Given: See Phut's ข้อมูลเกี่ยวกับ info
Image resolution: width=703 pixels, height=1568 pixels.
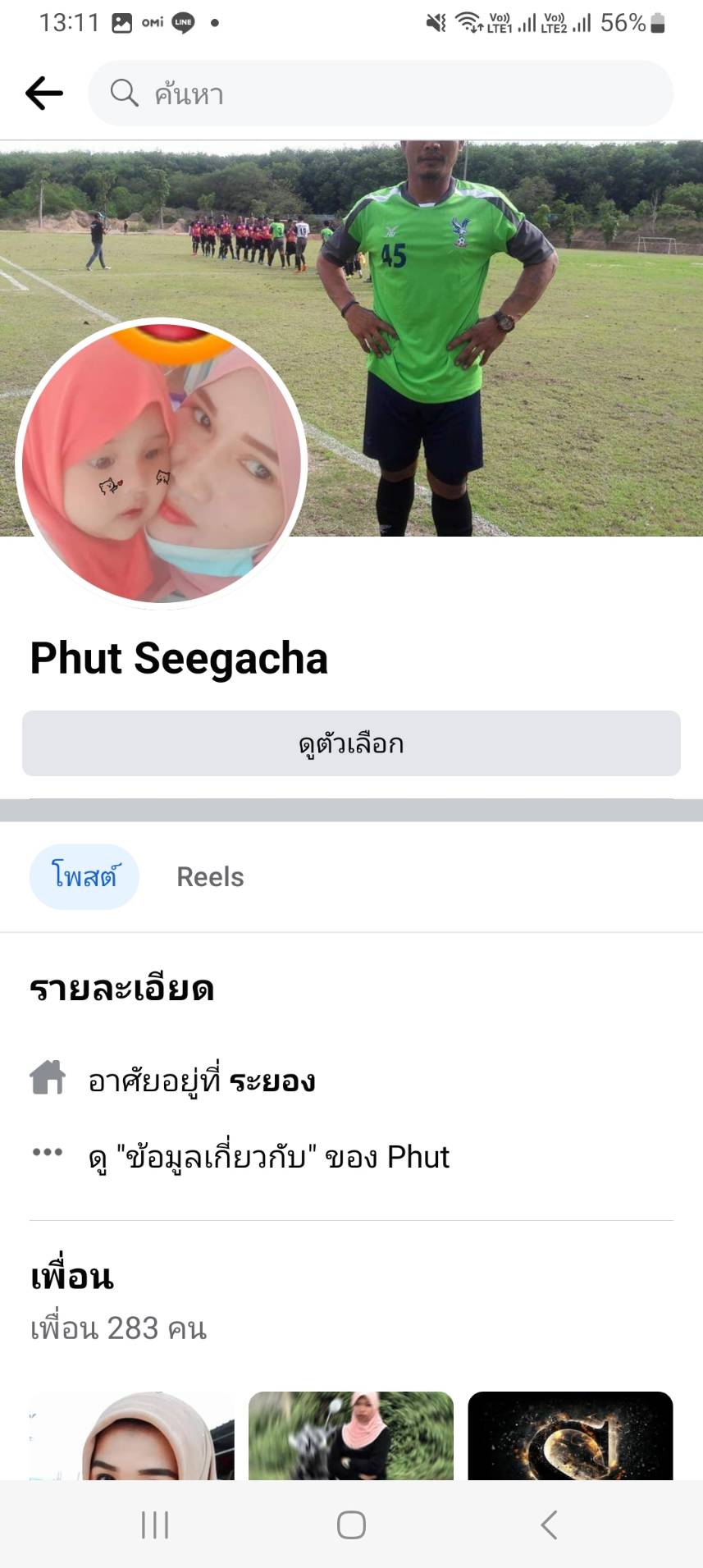Looking at the screenshot, I should (268, 1157).
